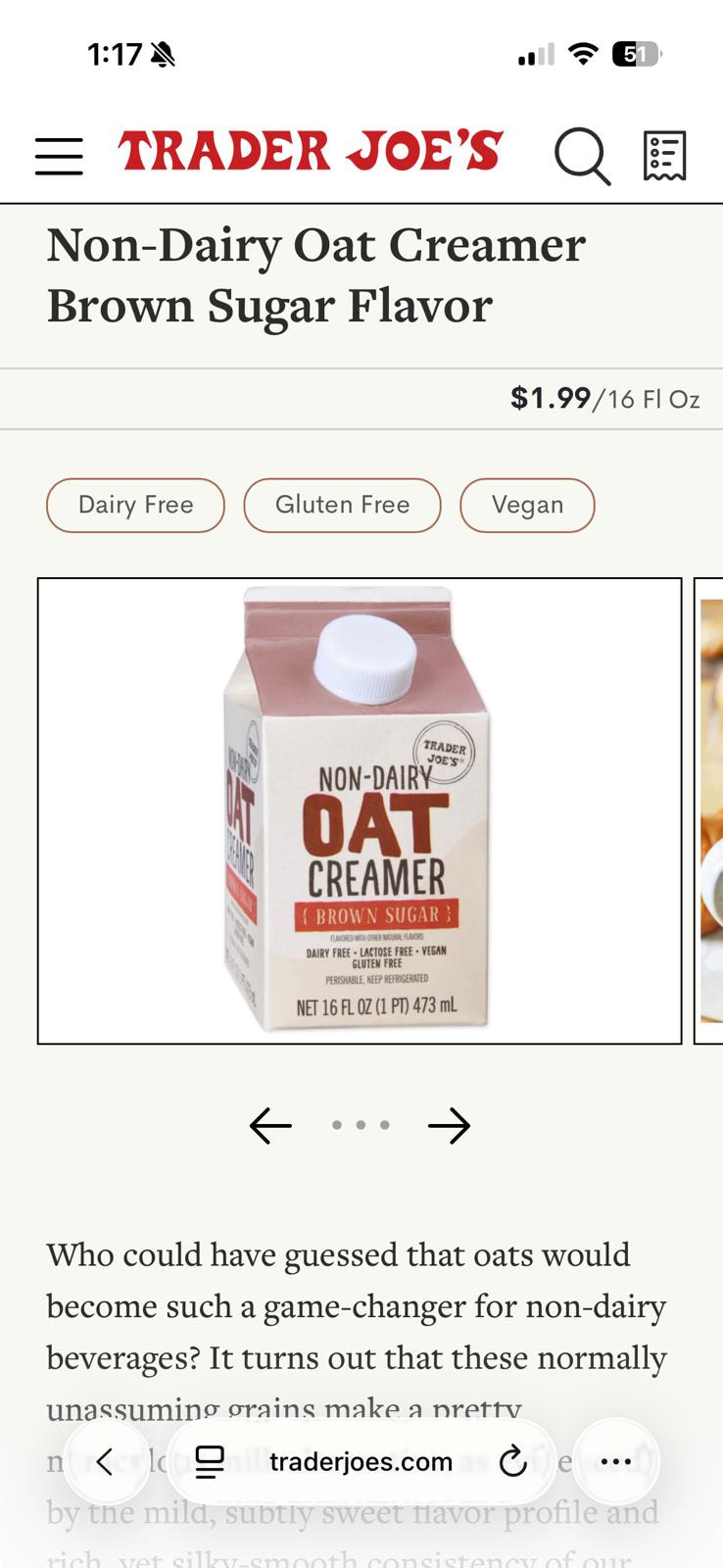The width and height of the screenshot is (723, 1568).
Task: Open the page settings icon in address bar
Action: click(210, 1462)
